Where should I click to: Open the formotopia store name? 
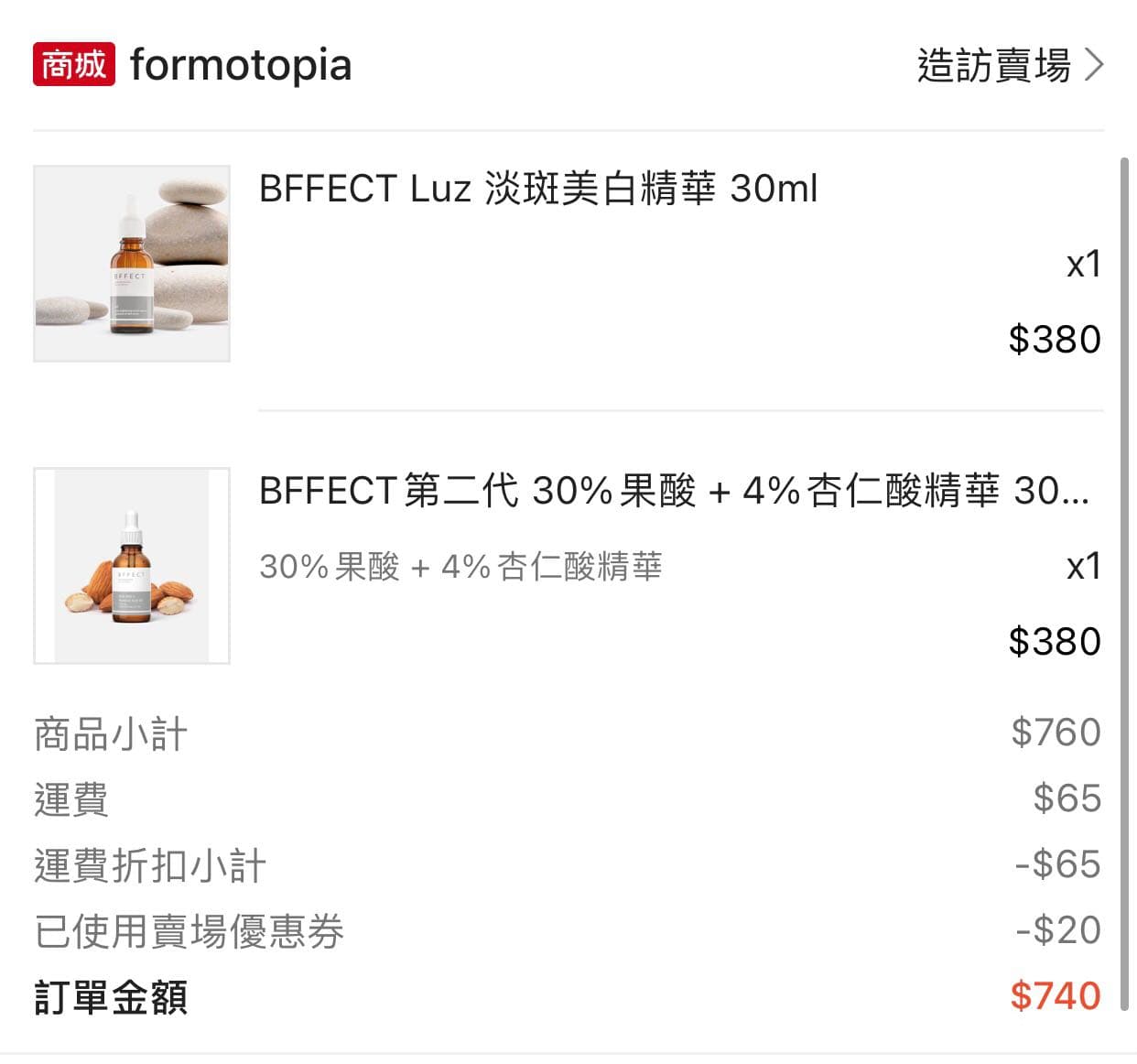coord(240,66)
